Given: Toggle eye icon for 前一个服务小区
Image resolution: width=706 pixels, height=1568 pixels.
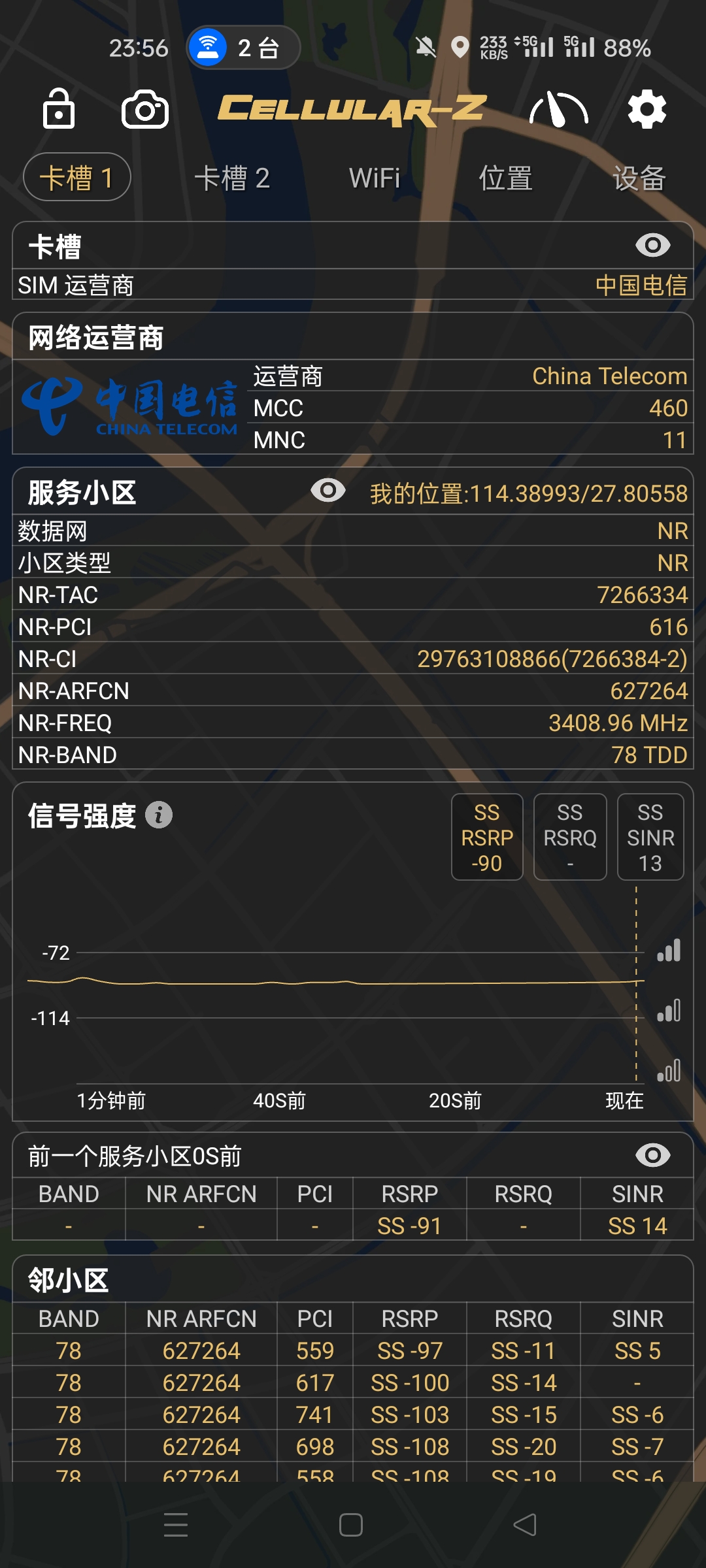Looking at the screenshot, I should (652, 1155).
